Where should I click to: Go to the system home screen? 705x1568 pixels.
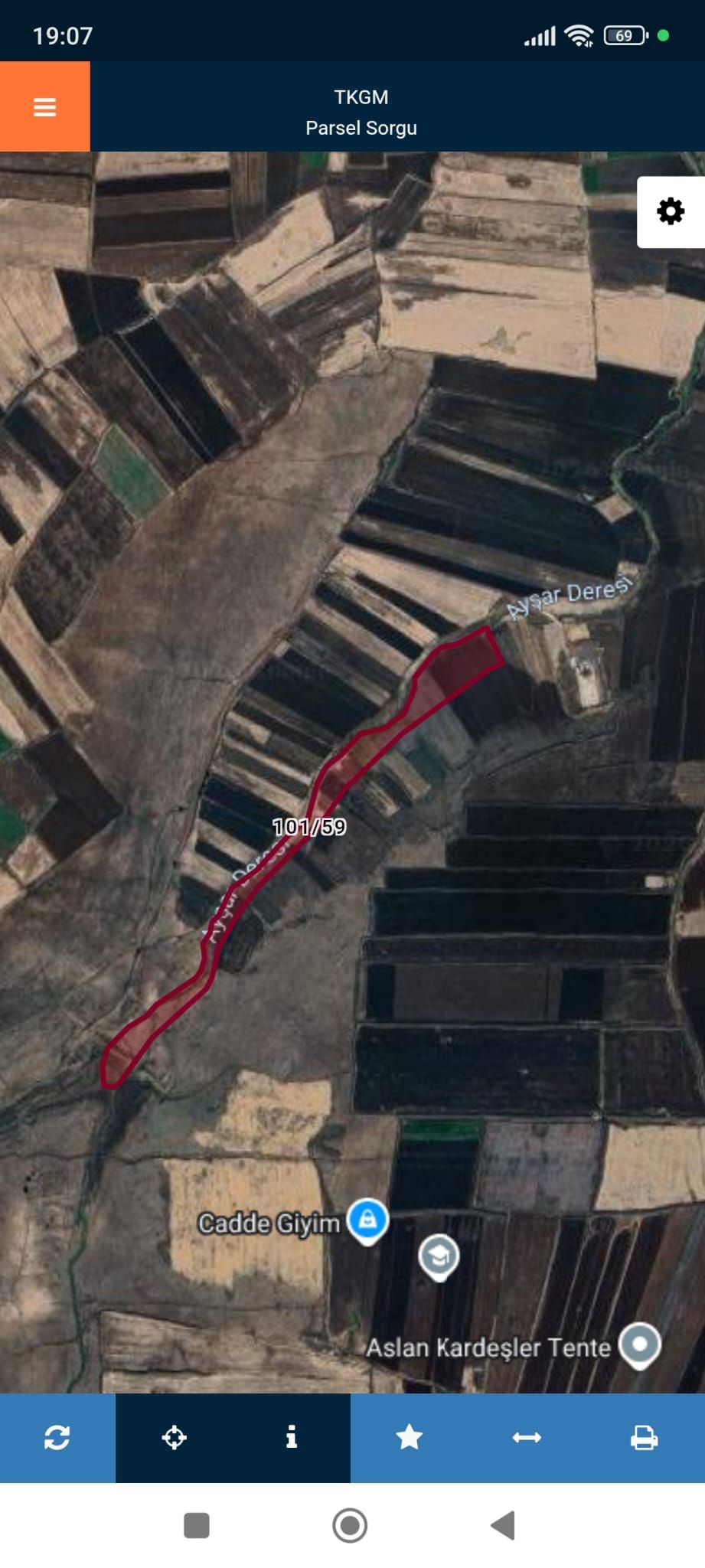(x=350, y=1525)
